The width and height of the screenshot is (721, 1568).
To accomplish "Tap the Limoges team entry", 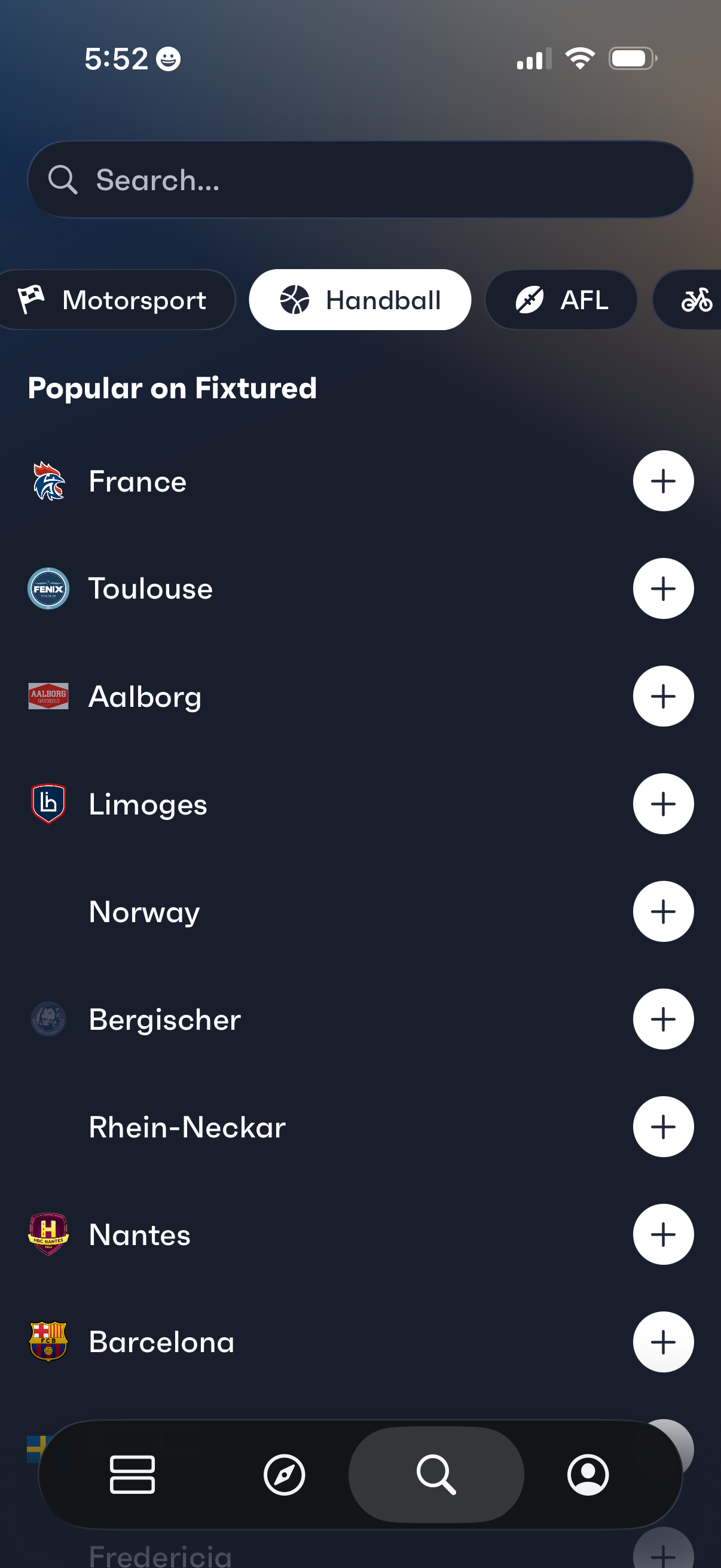I will click(x=147, y=804).
